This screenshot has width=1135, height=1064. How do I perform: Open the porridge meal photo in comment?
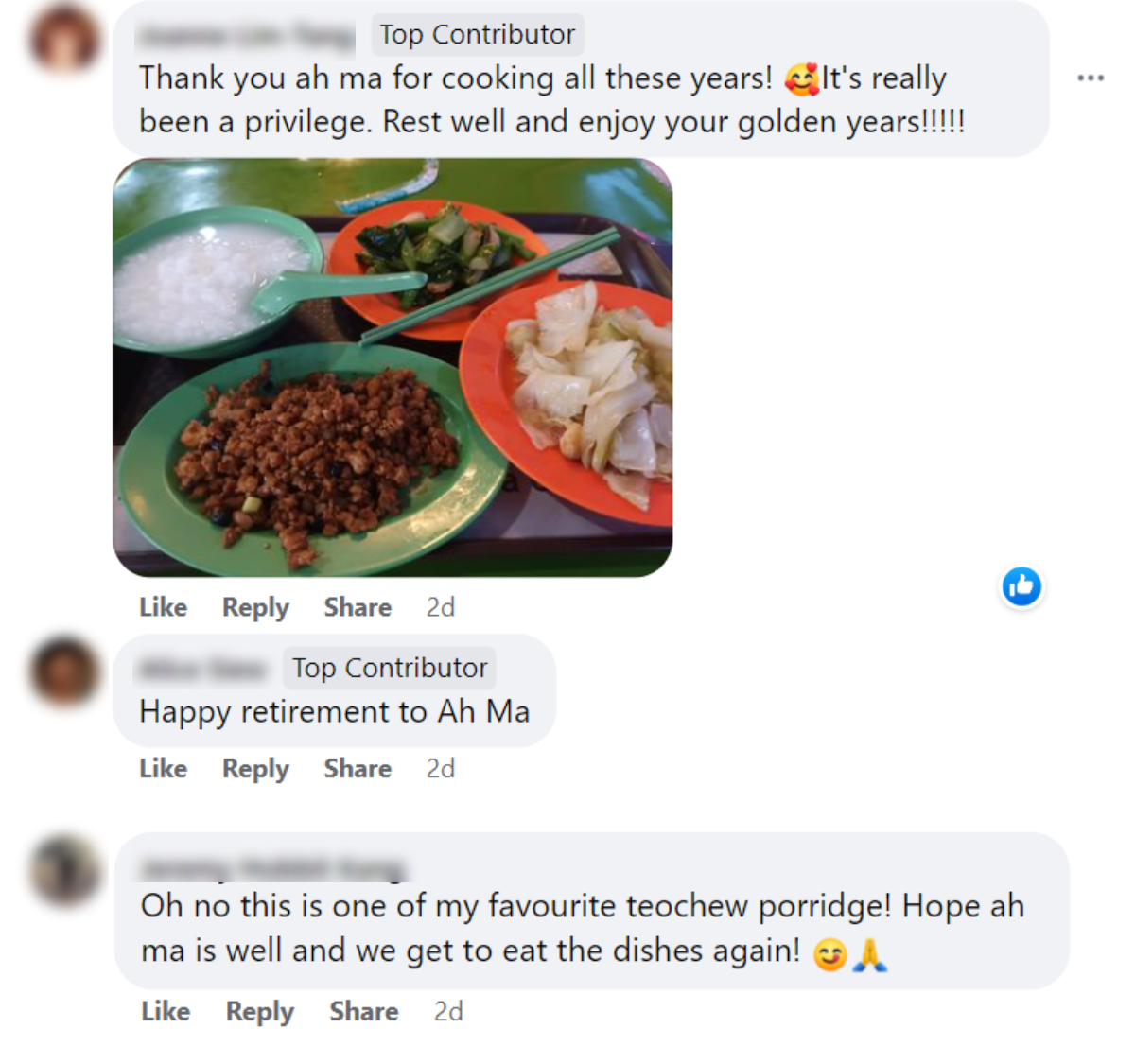click(393, 367)
